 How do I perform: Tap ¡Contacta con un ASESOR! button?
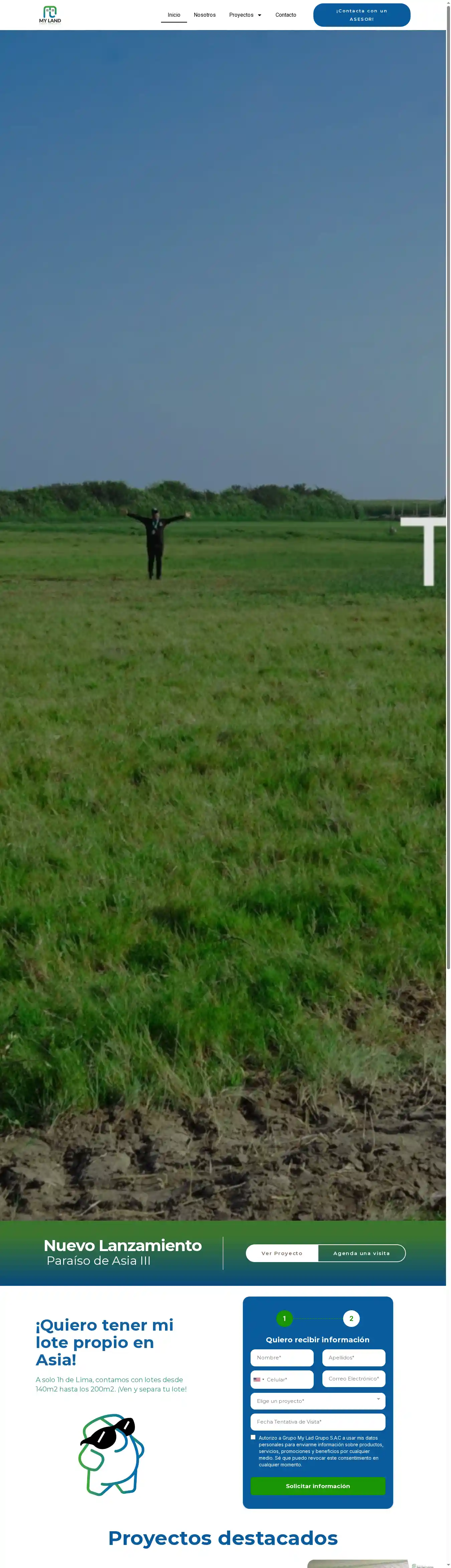coord(361,15)
